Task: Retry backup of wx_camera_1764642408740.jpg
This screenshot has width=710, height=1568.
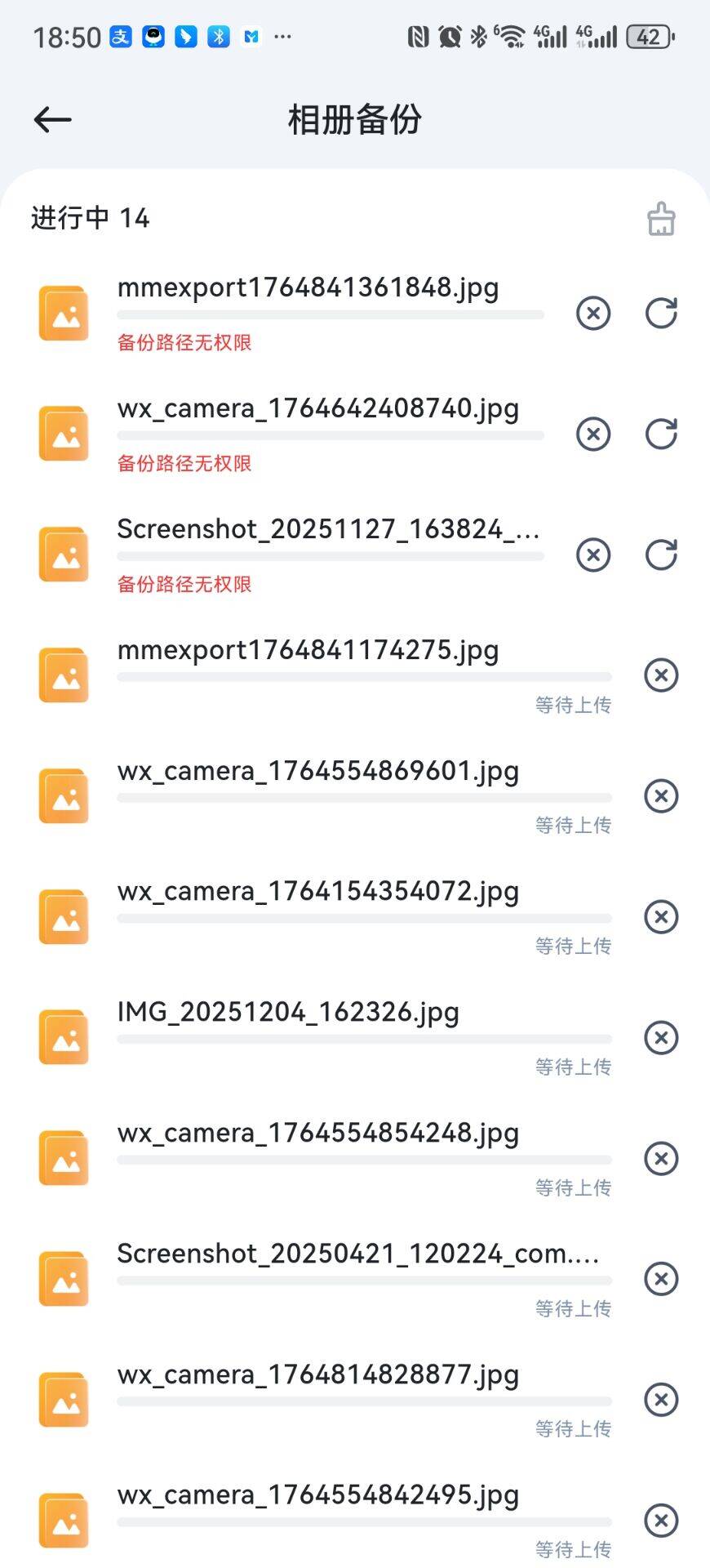Action: coord(661,434)
